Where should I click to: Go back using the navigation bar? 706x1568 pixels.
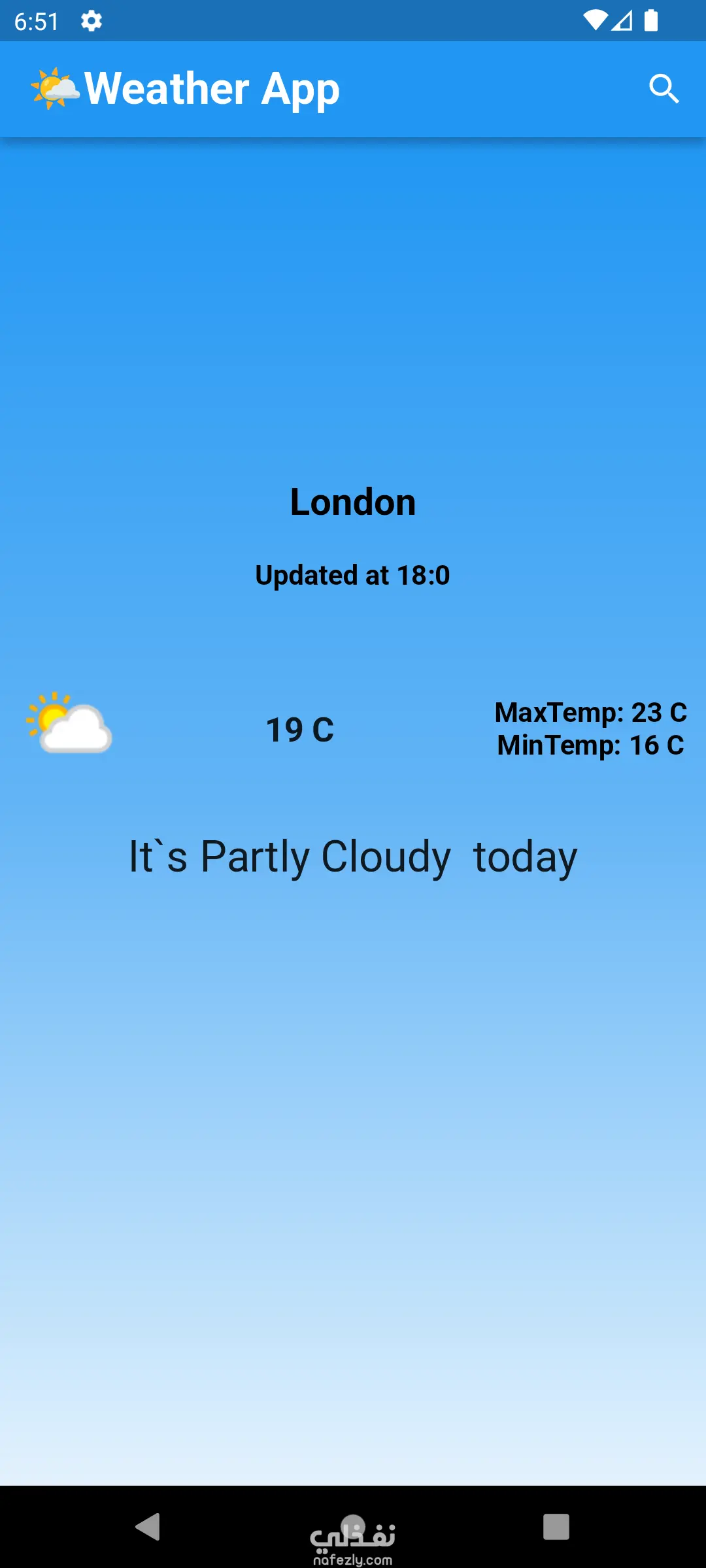tap(148, 1526)
